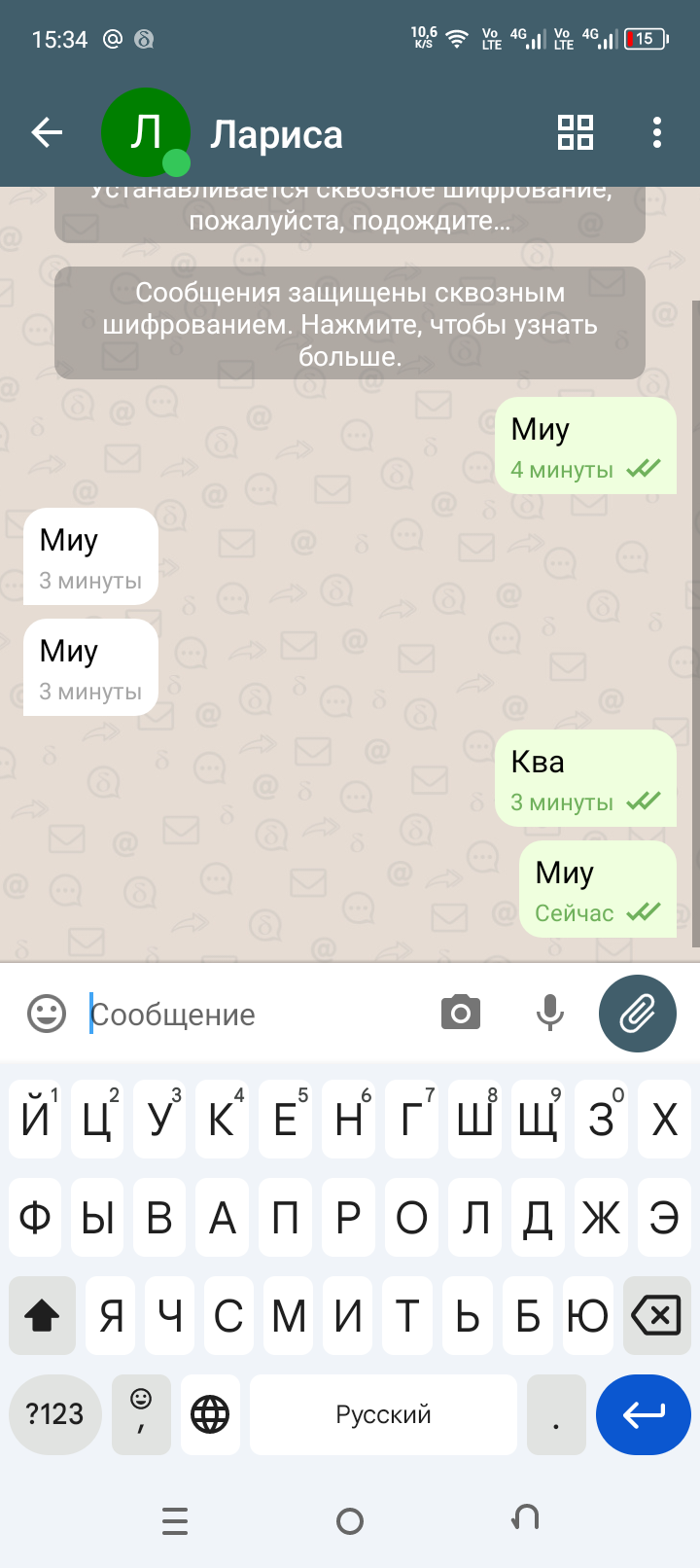Attach a file with the paperclip button
Viewport: 700px width, 1568px height.
(x=638, y=1014)
